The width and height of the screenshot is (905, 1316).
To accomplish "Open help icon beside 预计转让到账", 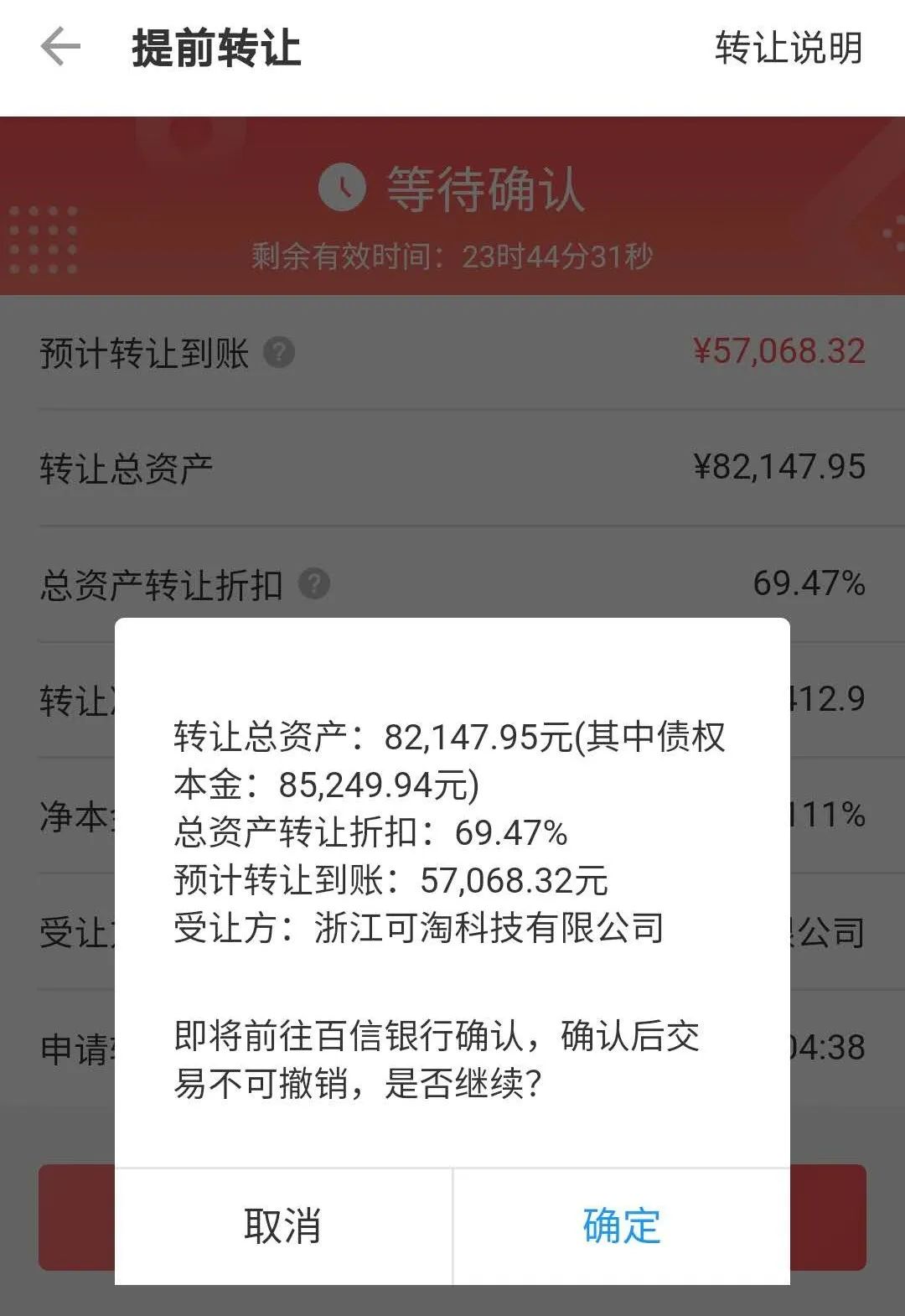I will (279, 353).
